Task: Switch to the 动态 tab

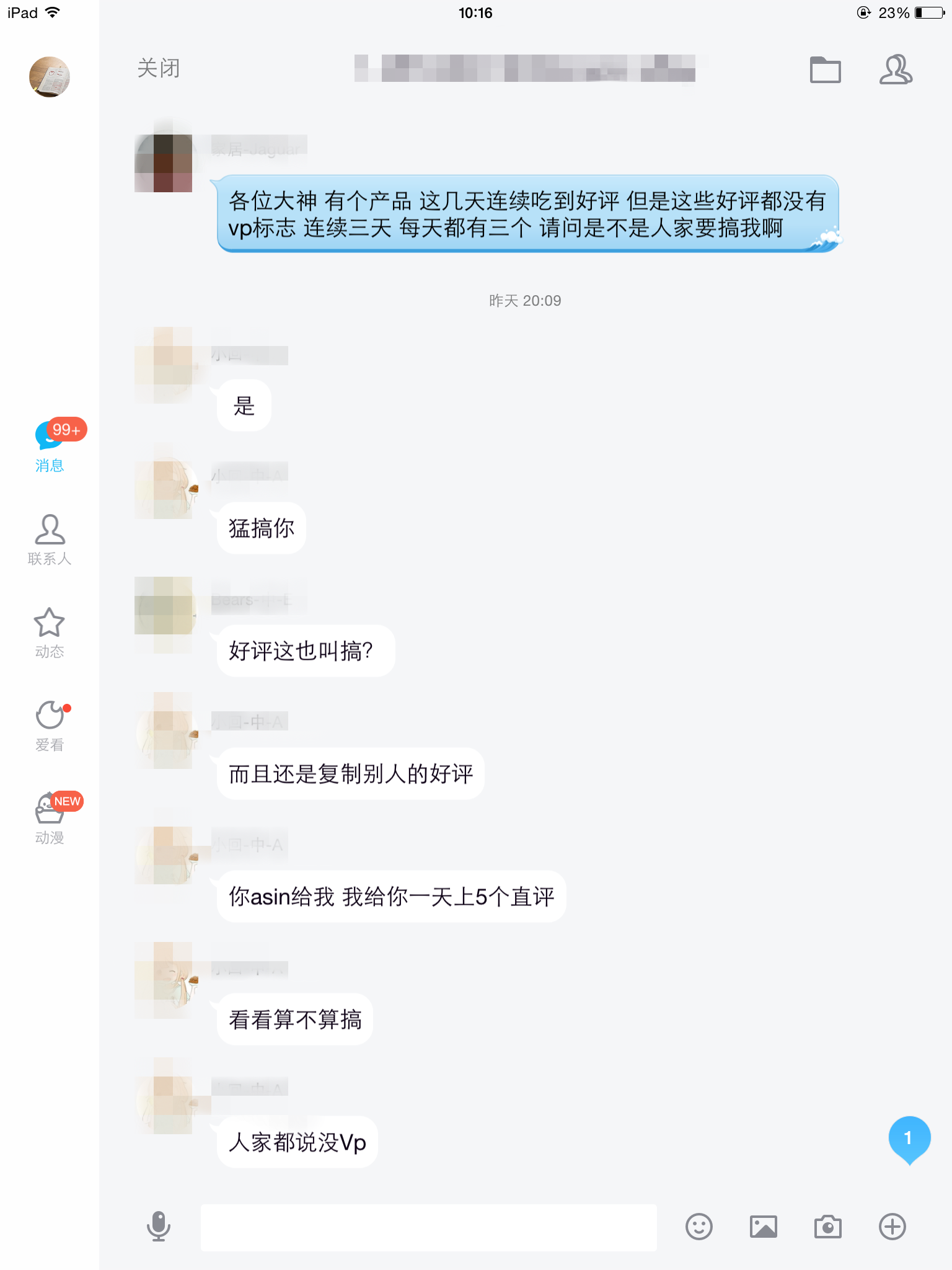Action: [x=50, y=633]
